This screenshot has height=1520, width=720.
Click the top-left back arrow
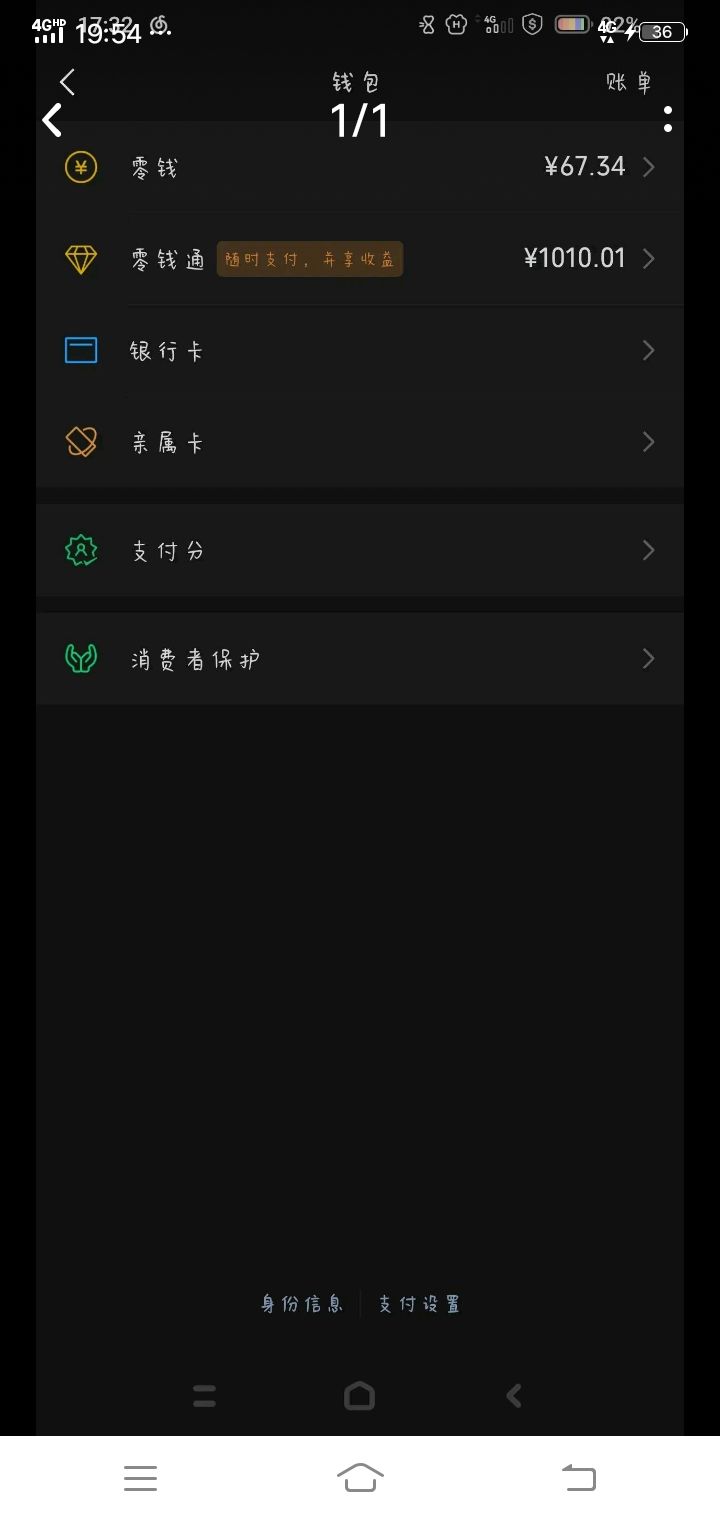pos(65,80)
